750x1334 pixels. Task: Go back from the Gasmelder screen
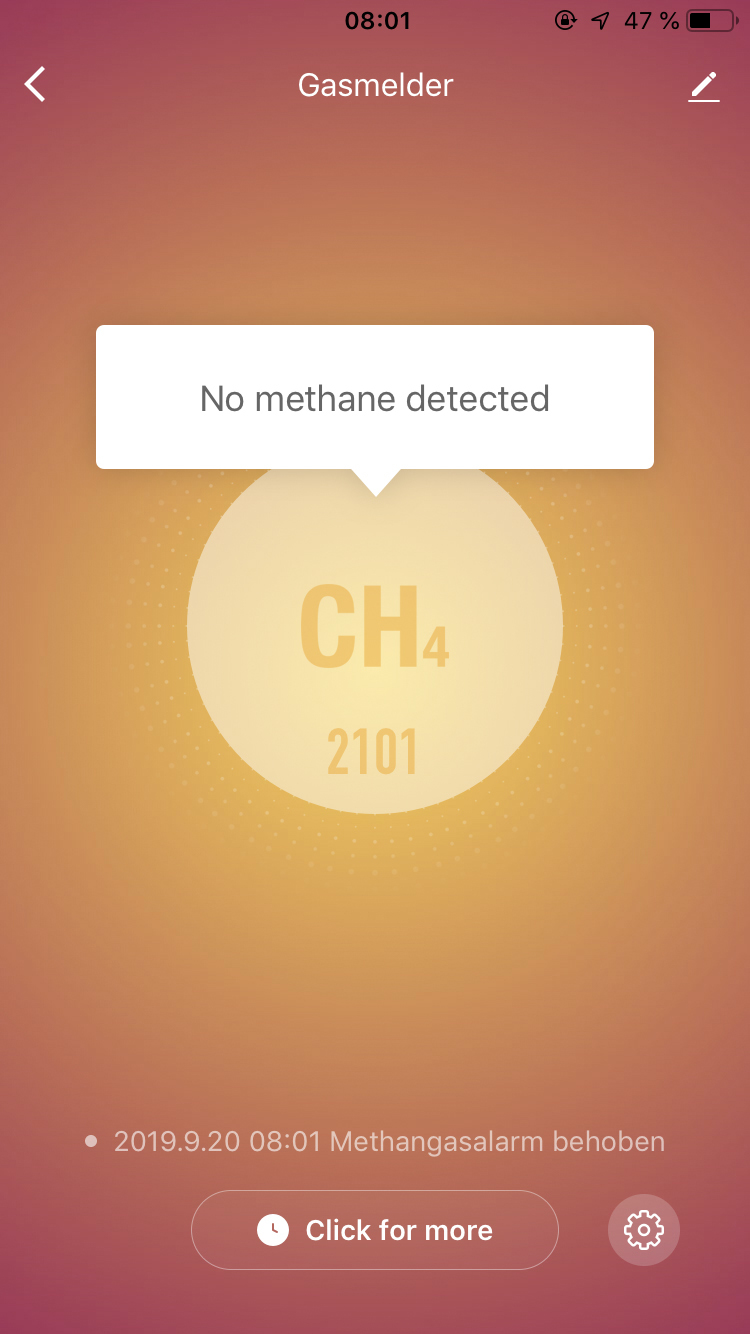36,85
